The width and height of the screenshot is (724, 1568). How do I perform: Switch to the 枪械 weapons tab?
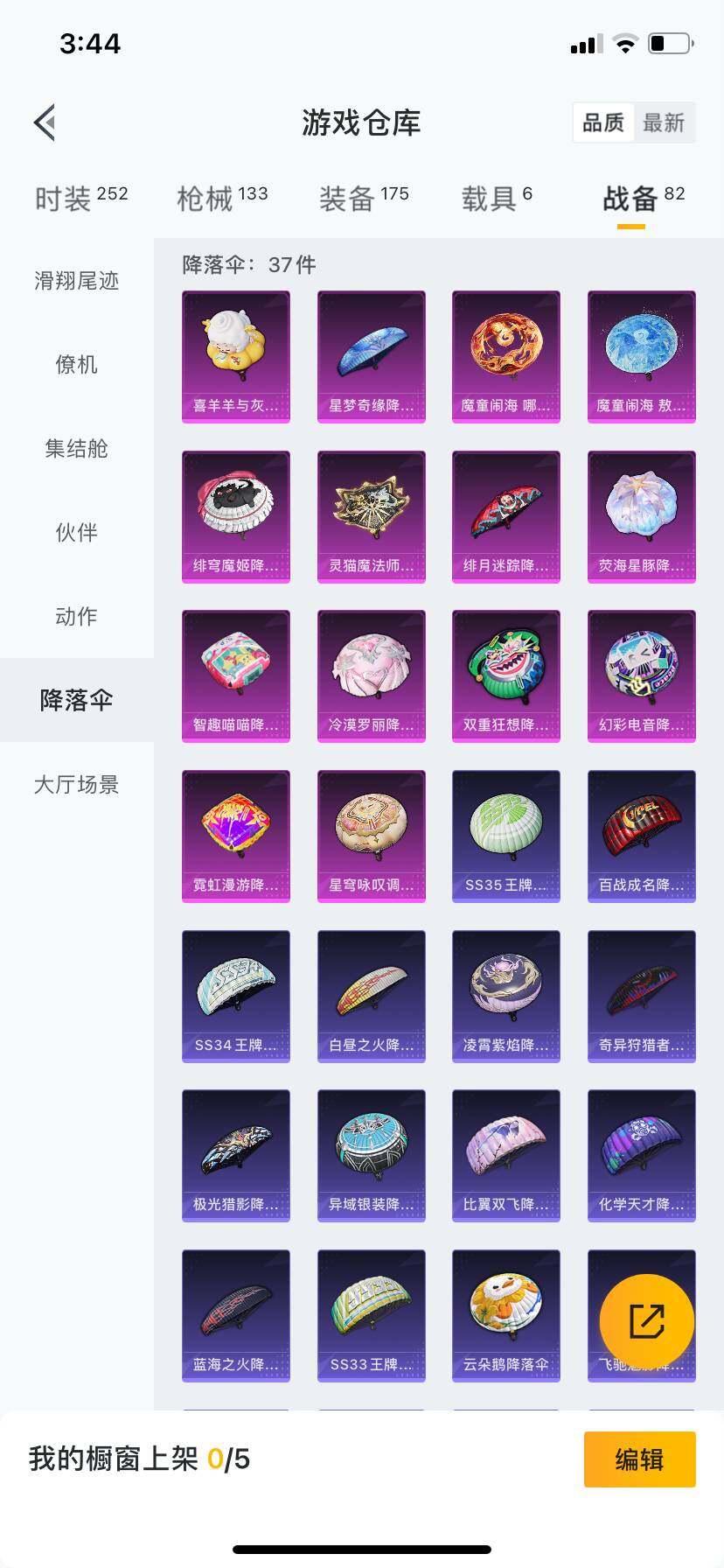click(x=210, y=198)
